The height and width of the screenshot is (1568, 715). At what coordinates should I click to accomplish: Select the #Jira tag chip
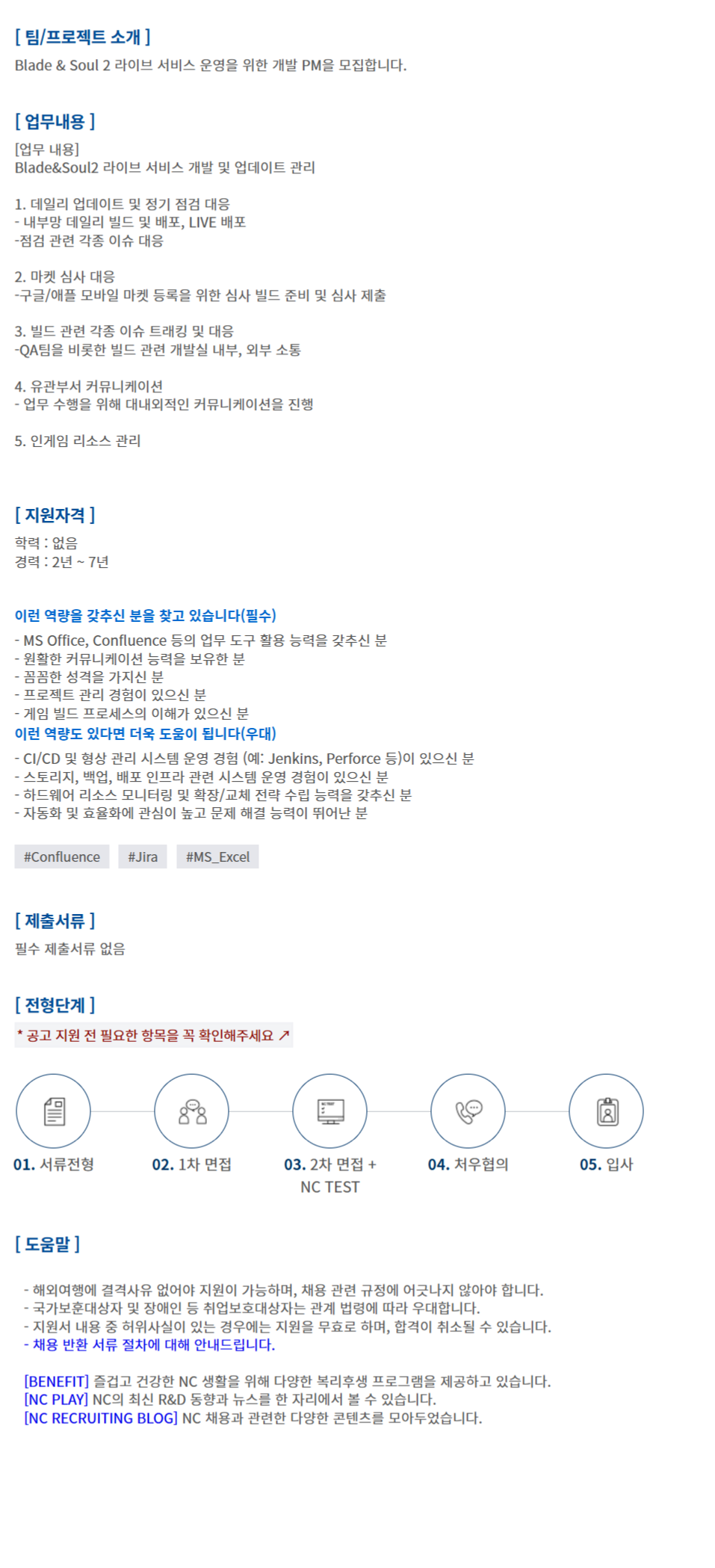pos(143,856)
